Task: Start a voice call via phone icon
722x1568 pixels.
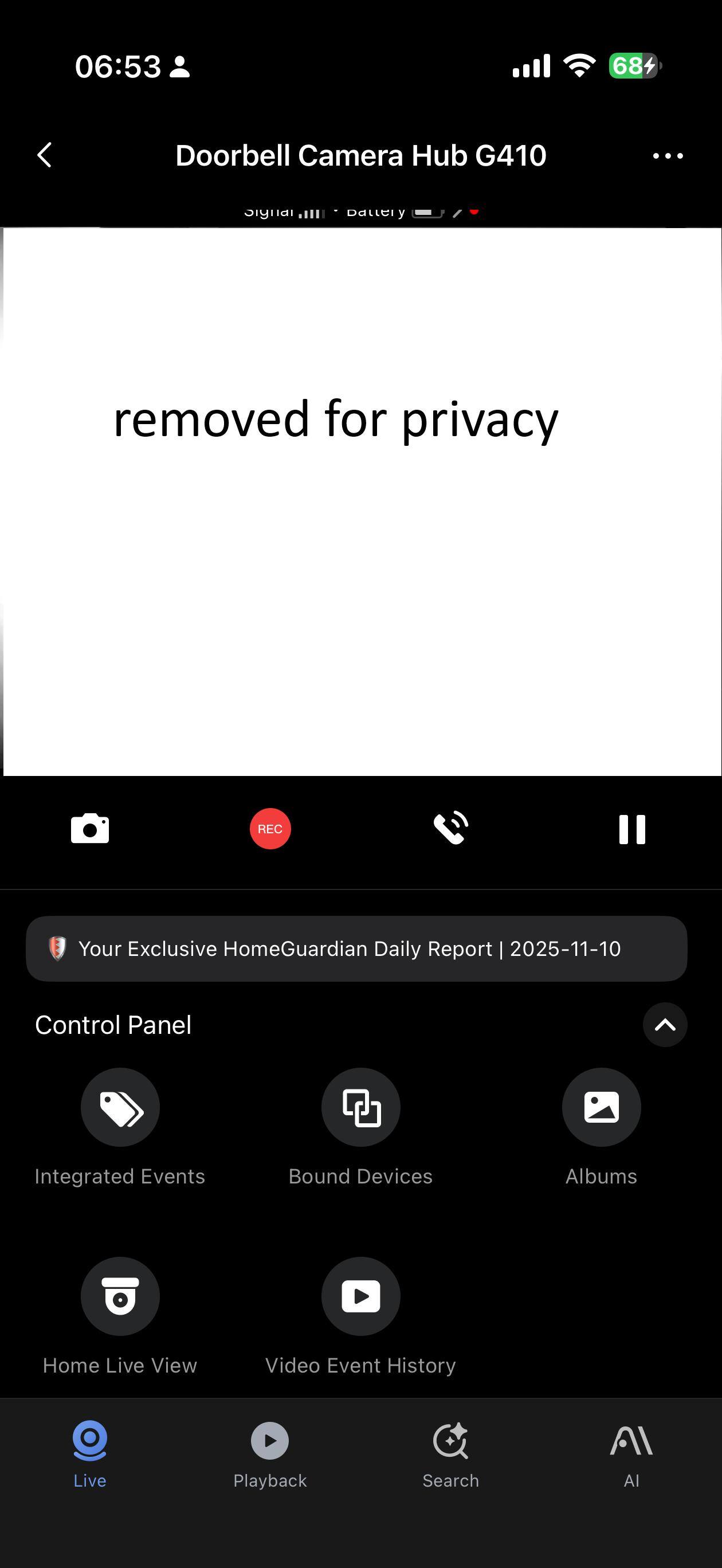Action: click(x=451, y=829)
